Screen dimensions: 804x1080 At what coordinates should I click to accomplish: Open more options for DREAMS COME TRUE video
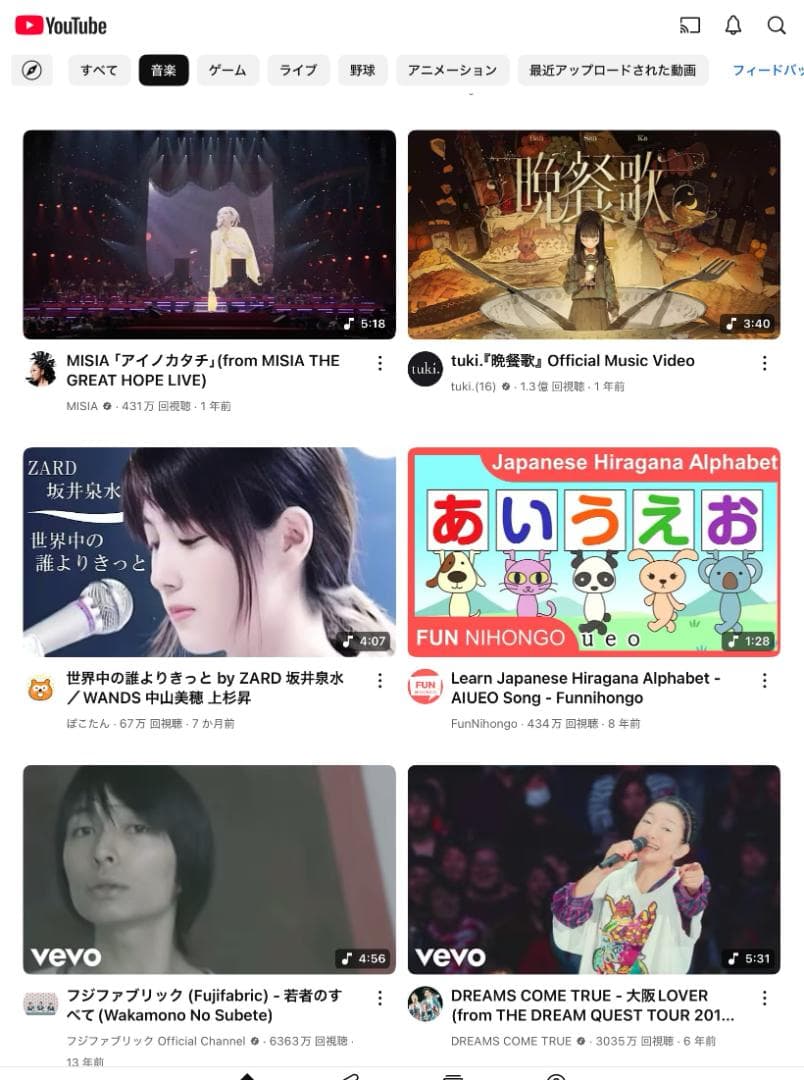point(765,998)
